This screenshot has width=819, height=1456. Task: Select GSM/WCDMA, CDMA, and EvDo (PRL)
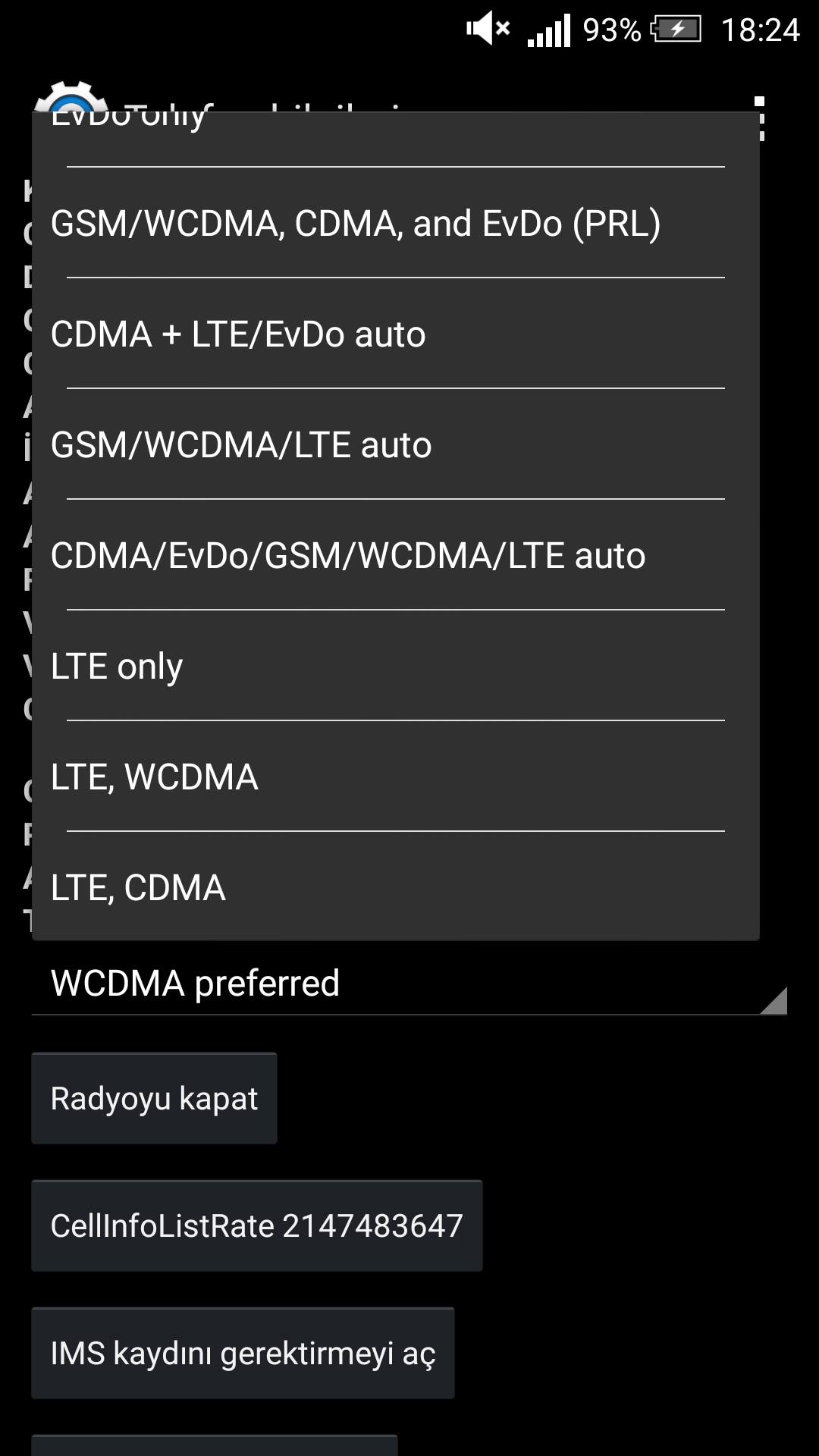click(395, 223)
